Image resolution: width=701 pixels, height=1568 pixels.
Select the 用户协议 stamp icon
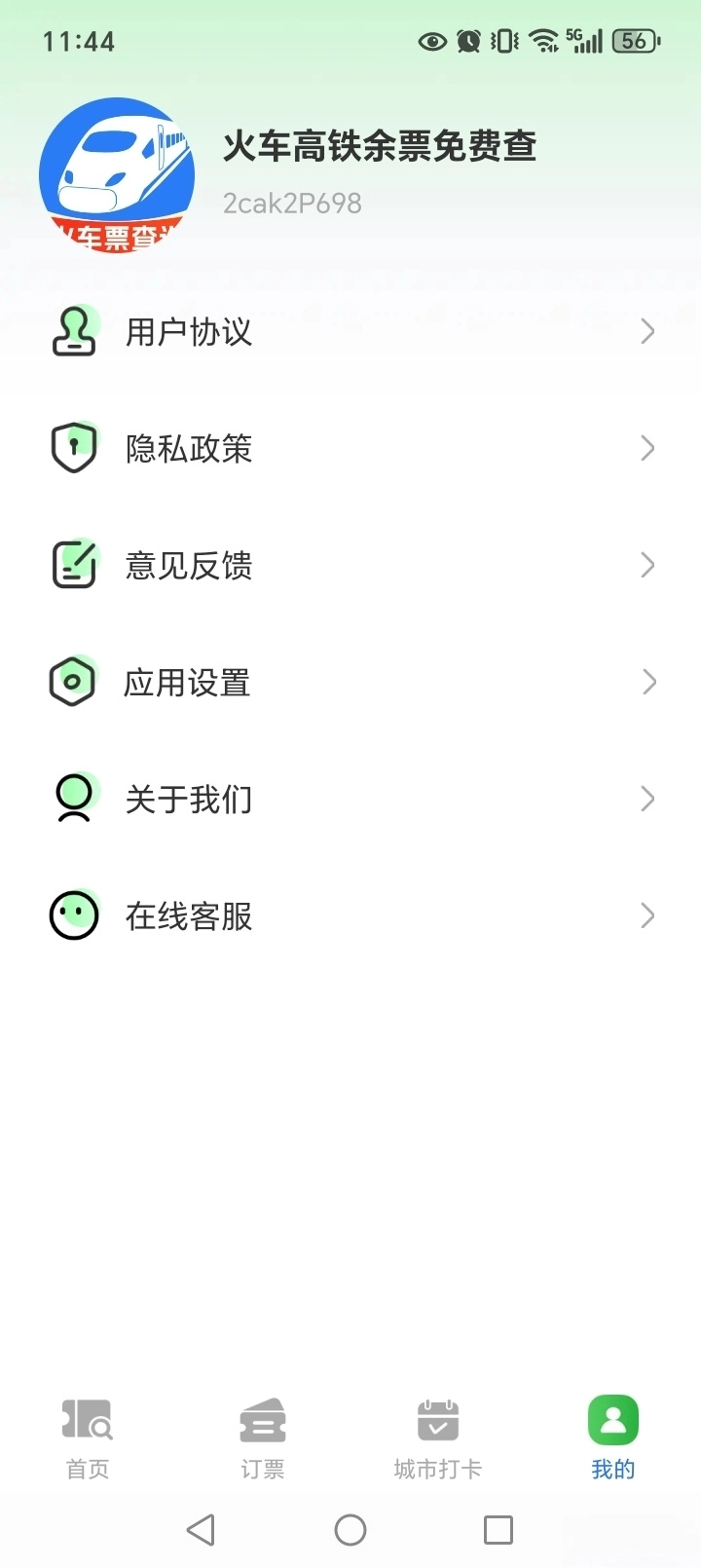pyautogui.click(x=72, y=330)
